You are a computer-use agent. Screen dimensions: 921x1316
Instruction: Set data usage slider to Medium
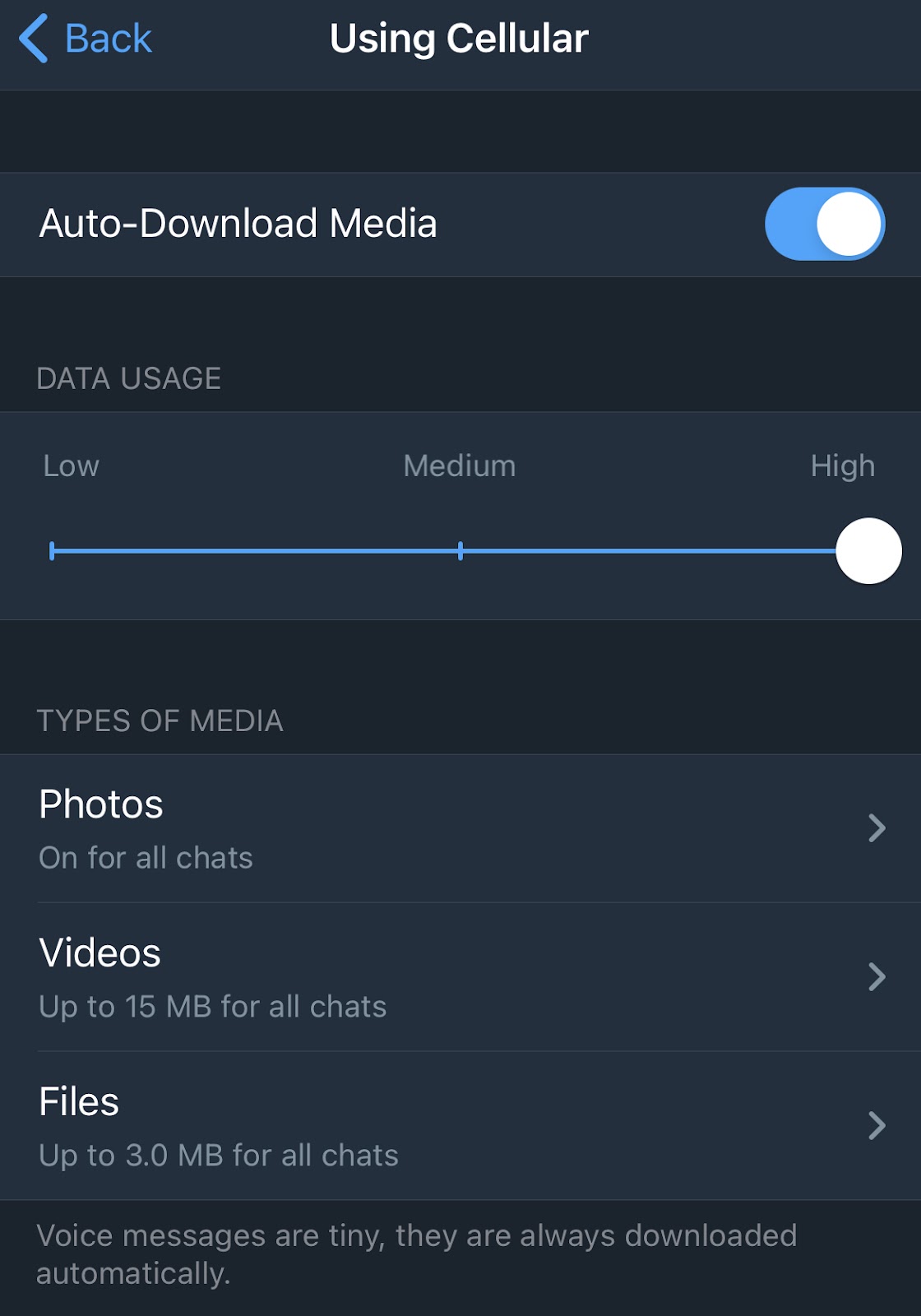coord(460,551)
